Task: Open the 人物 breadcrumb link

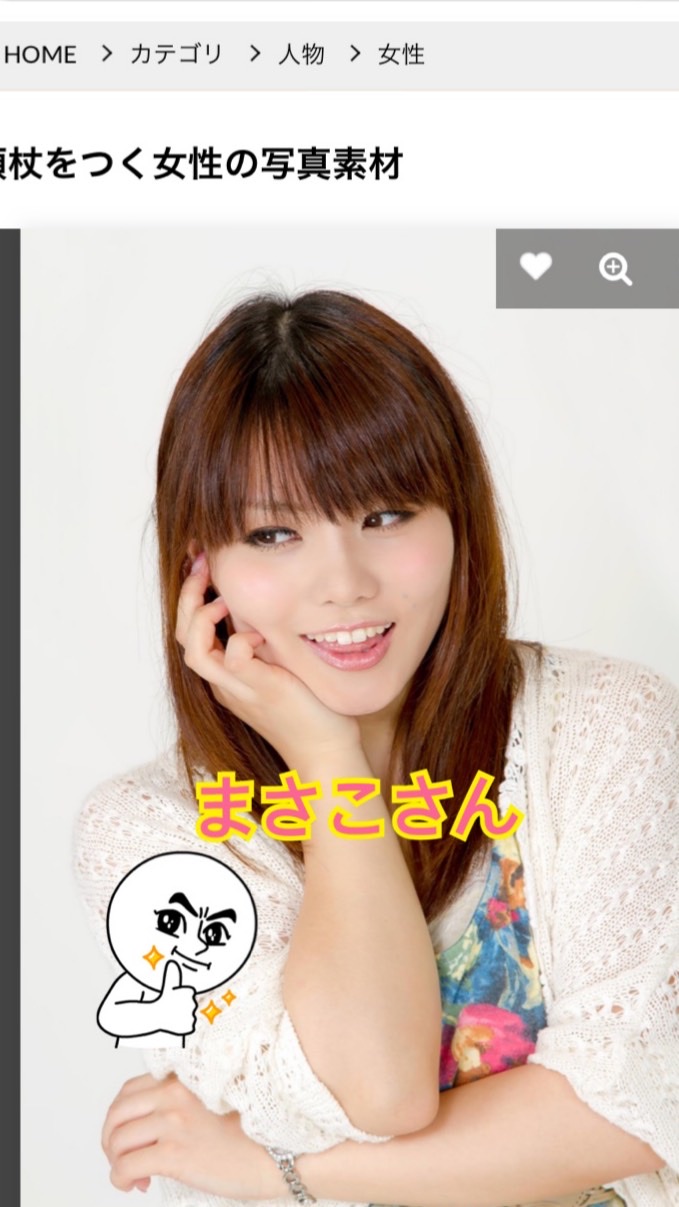Action: [x=301, y=55]
